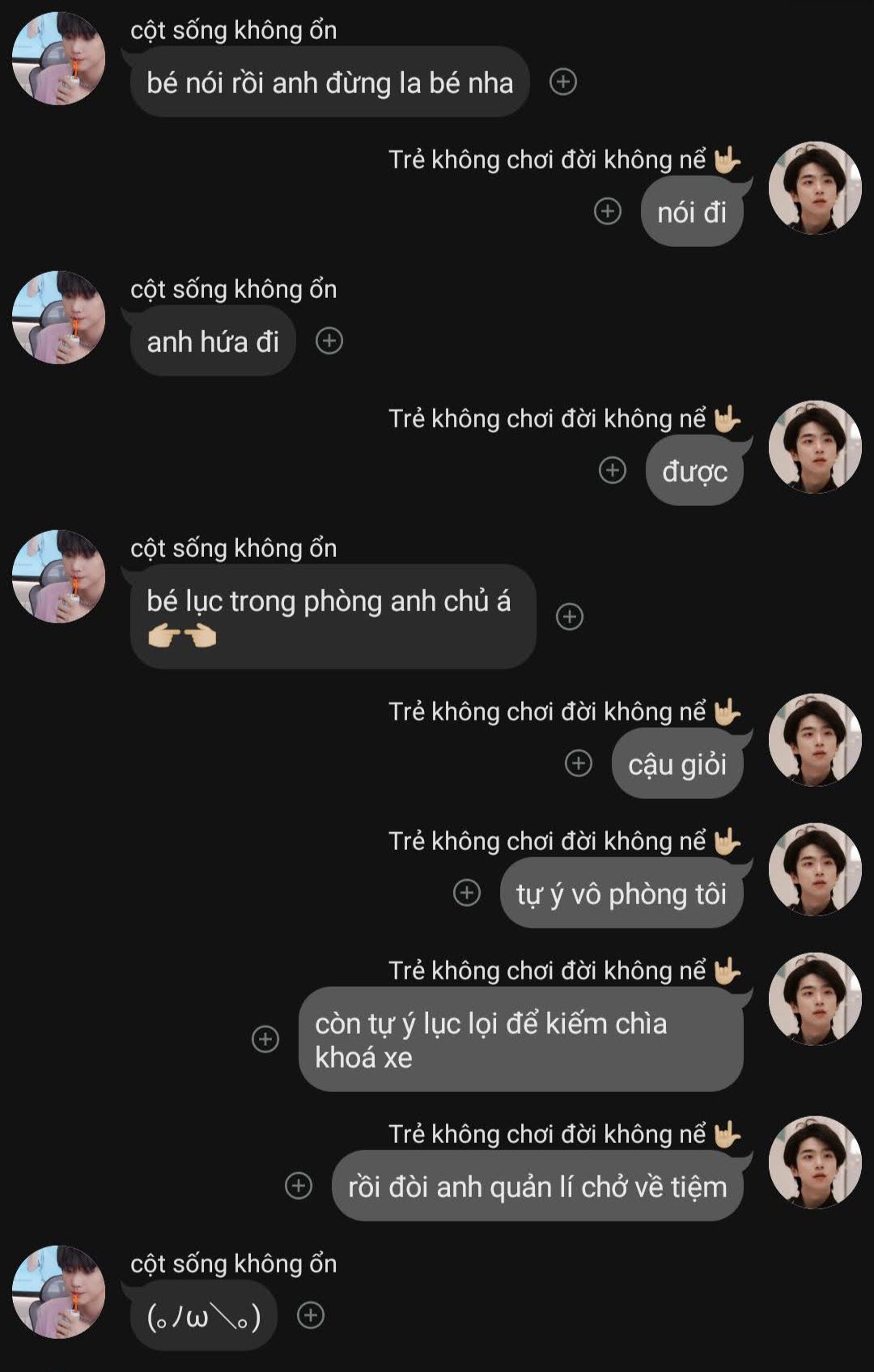Viewport: 874px width, 1372px height.
Task: React to the "anh hứa đi" message
Action: tap(329, 341)
